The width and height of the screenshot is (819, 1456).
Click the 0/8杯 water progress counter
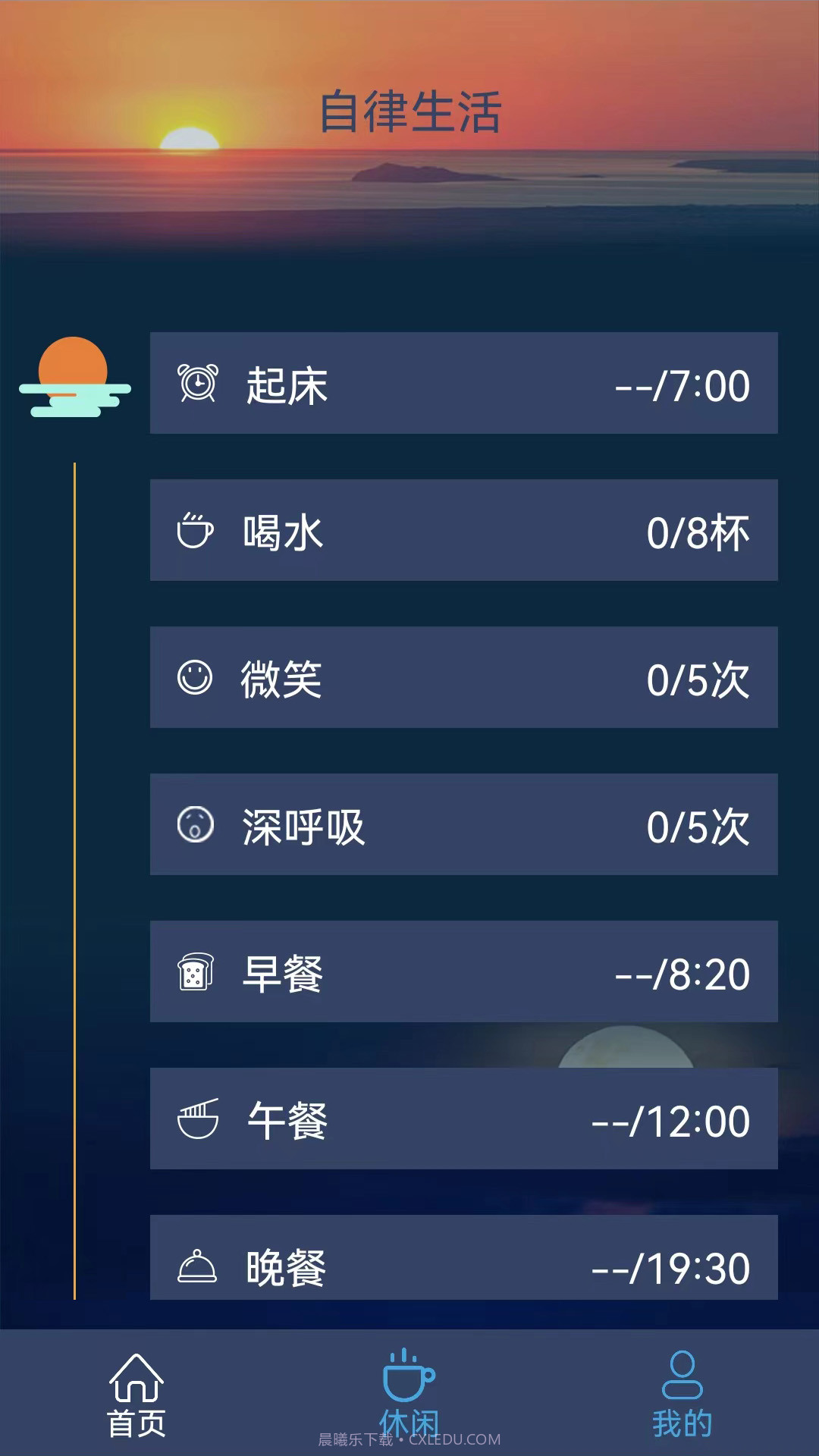[699, 531]
